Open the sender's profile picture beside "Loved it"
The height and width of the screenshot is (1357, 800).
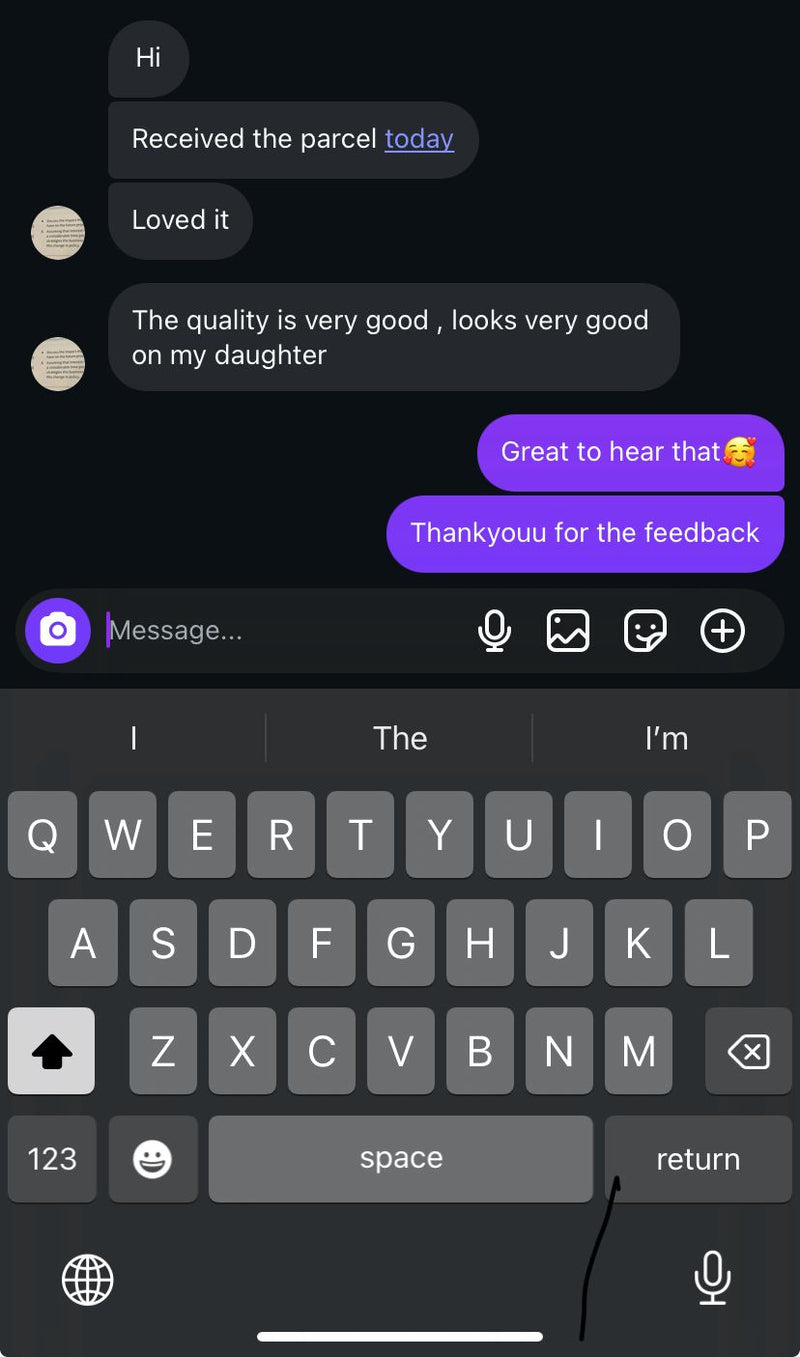(x=58, y=232)
